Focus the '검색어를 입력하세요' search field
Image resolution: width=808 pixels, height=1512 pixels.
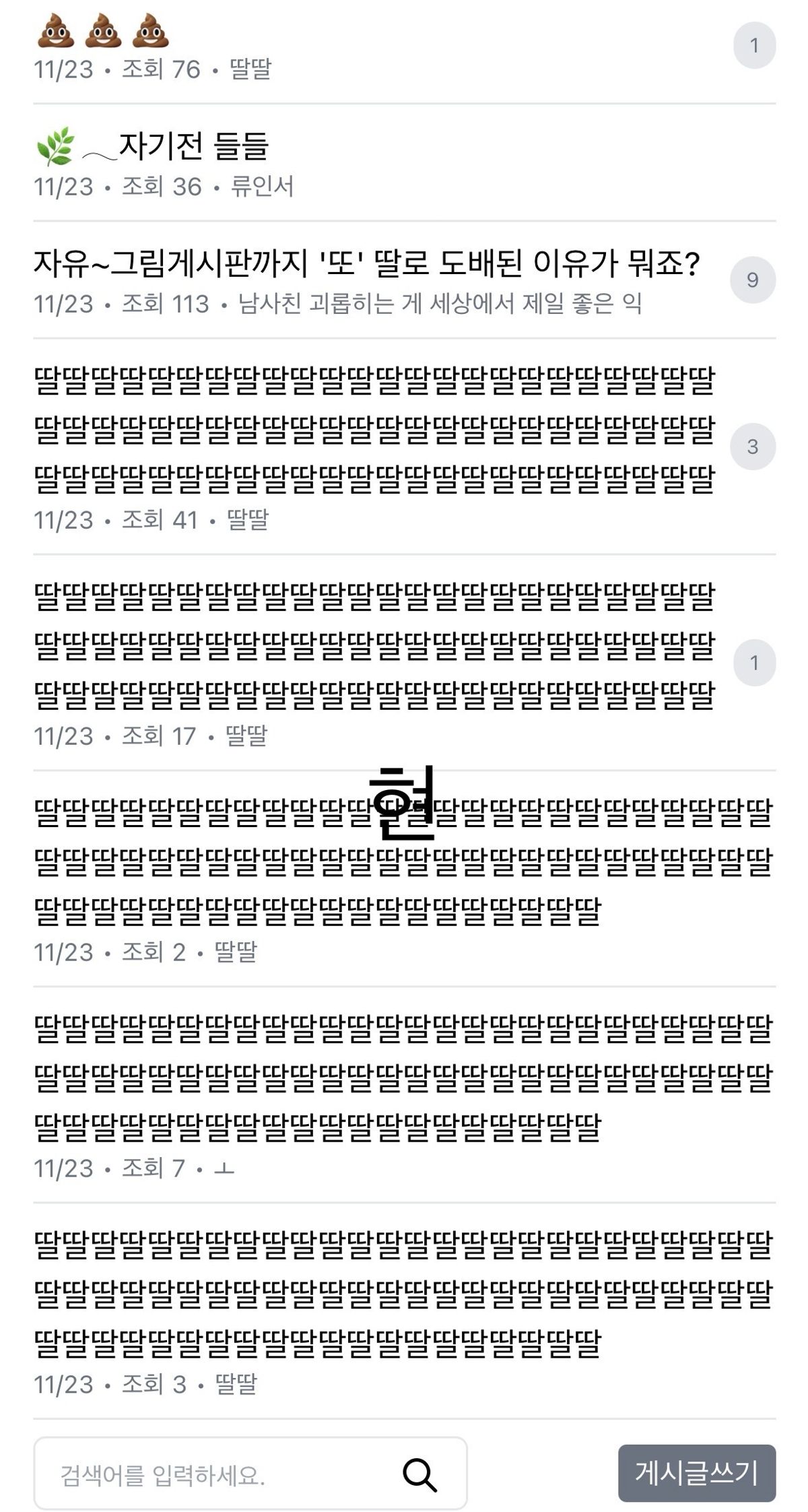(x=222, y=1476)
